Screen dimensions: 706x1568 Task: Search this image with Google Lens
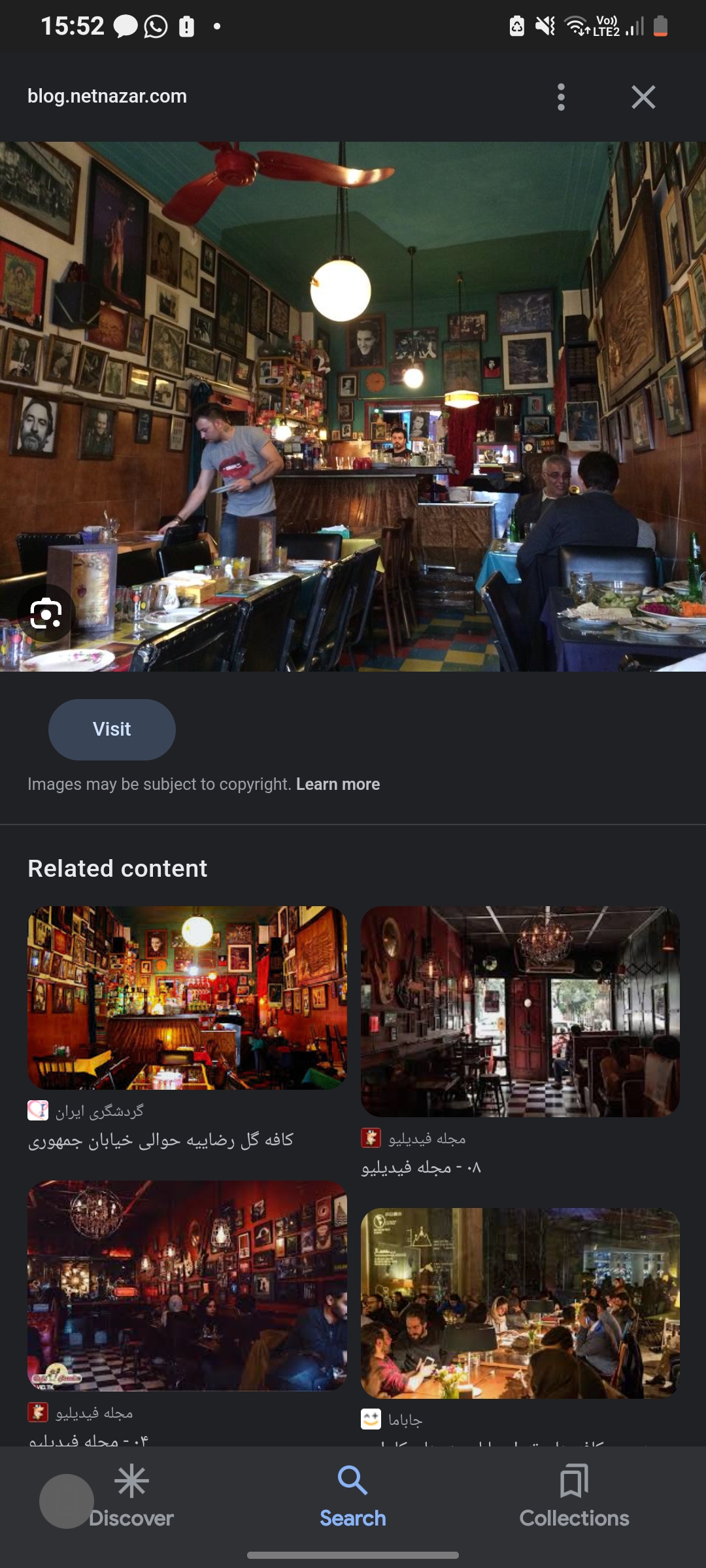click(x=46, y=613)
